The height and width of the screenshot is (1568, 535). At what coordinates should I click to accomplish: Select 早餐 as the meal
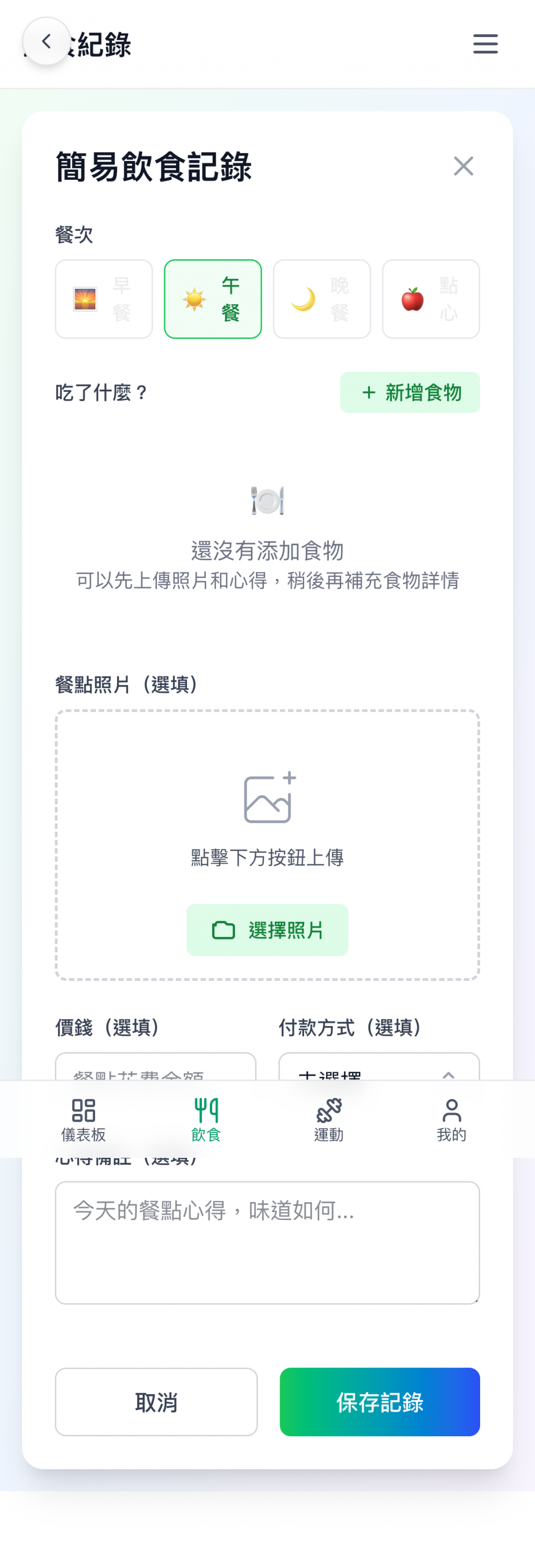pyautogui.click(x=103, y=299)
